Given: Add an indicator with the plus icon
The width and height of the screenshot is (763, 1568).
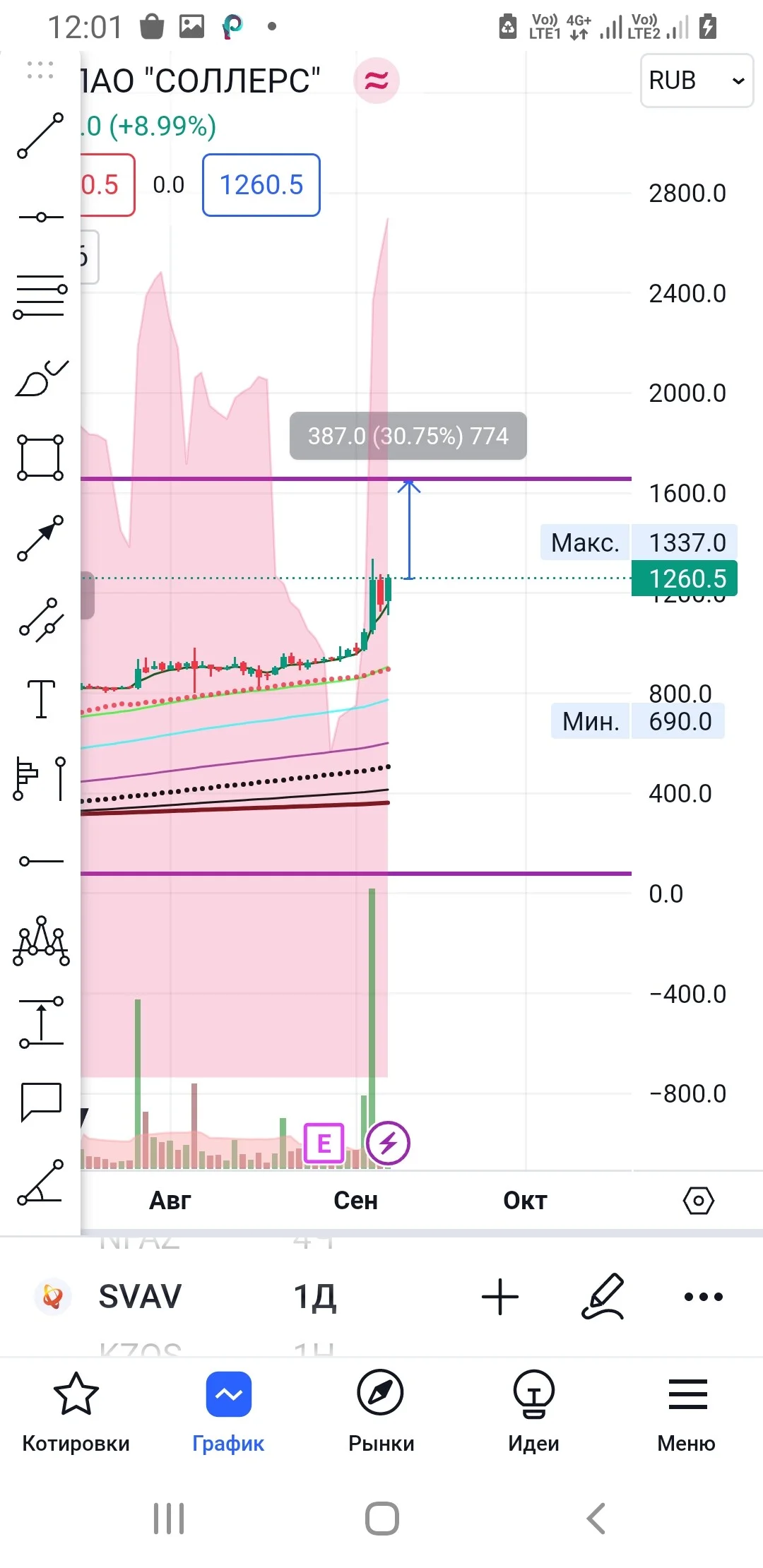Looking at the screenshot, I should coord(500,1297).
